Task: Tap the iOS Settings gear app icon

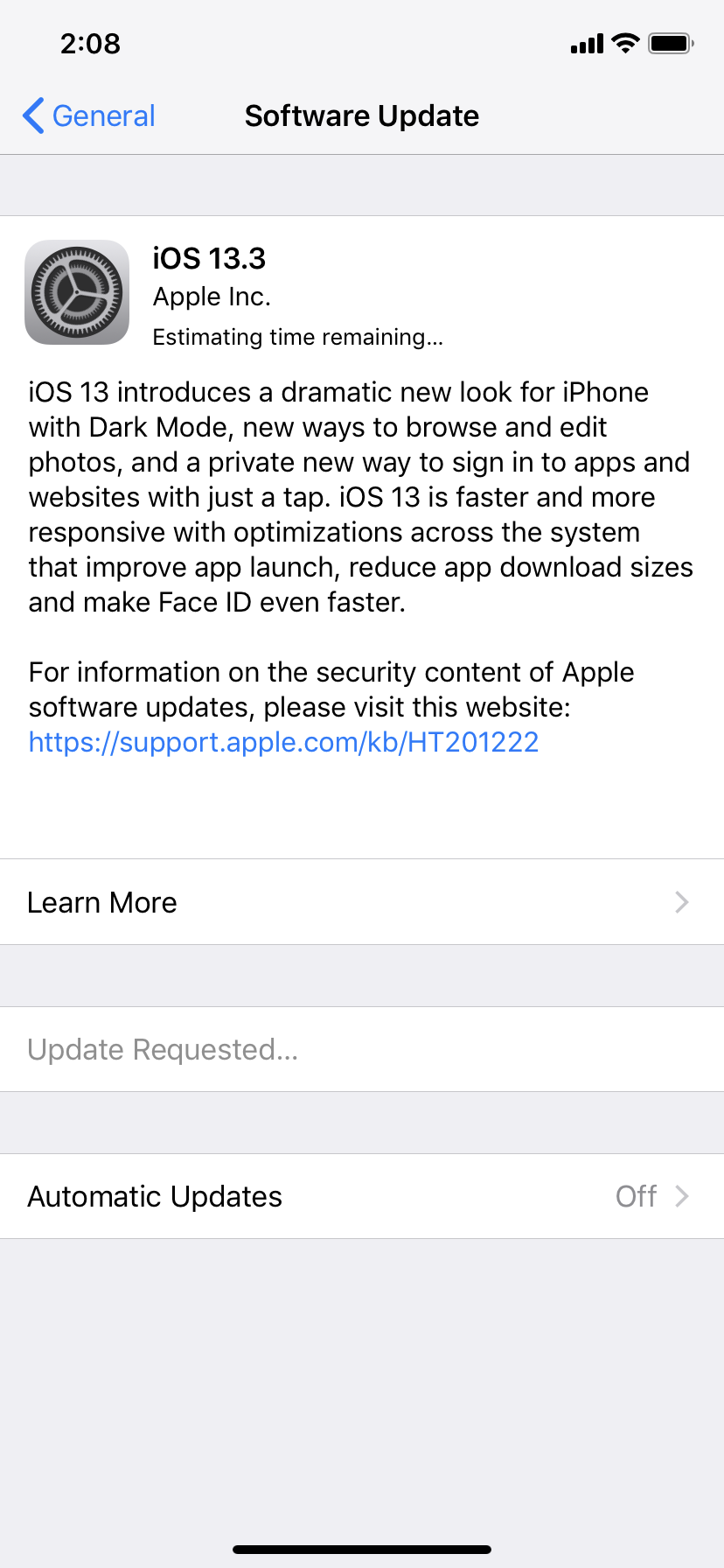Action: [77, 291]
